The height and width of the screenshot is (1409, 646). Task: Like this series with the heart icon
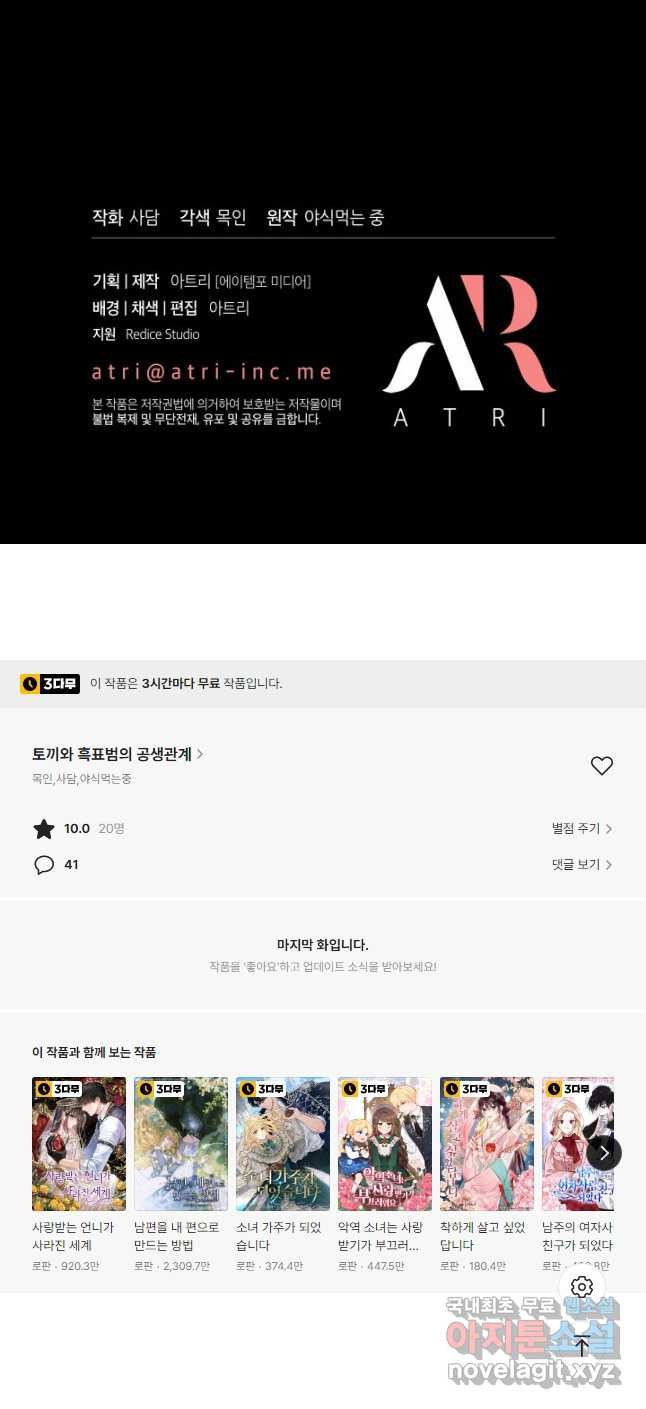[x=601, y=766]
